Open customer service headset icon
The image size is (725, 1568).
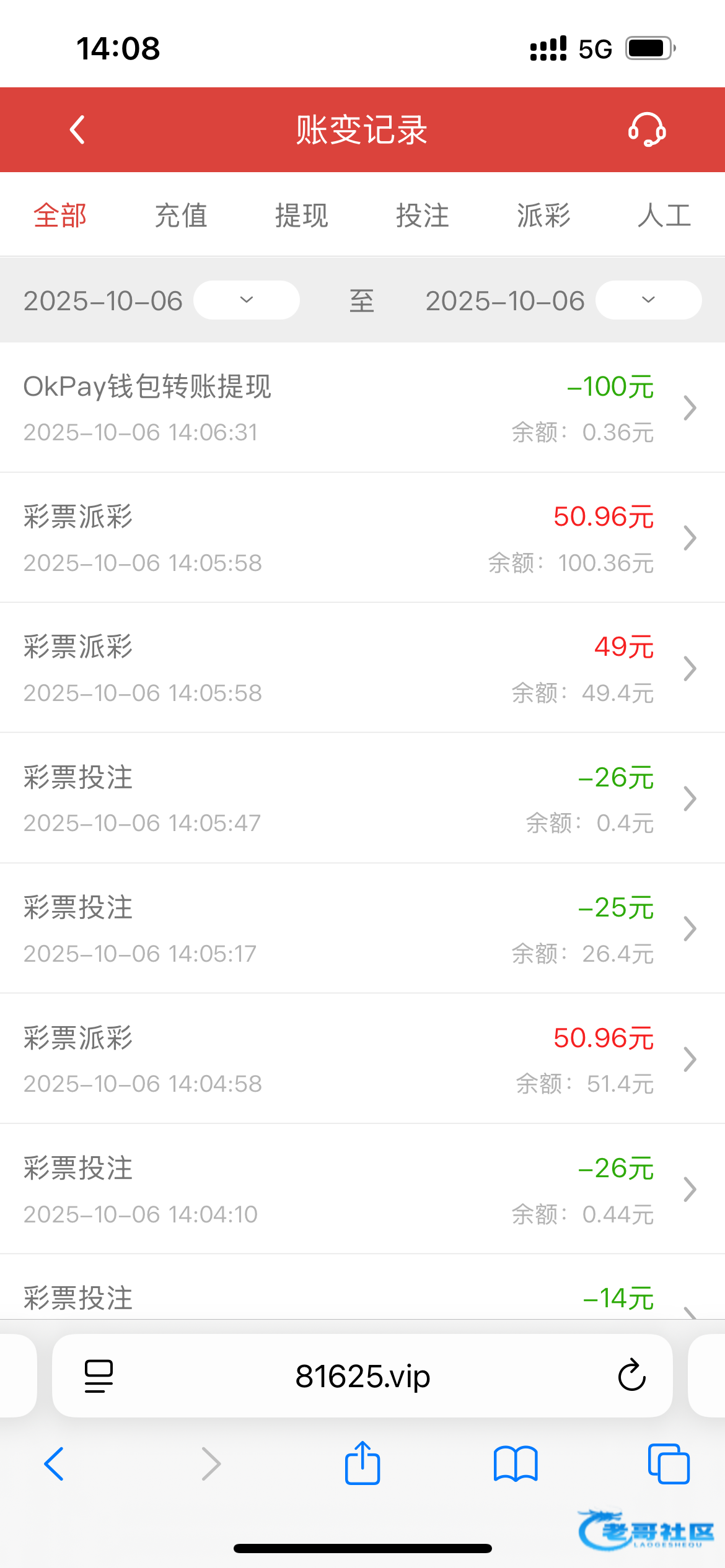point(647,129)
